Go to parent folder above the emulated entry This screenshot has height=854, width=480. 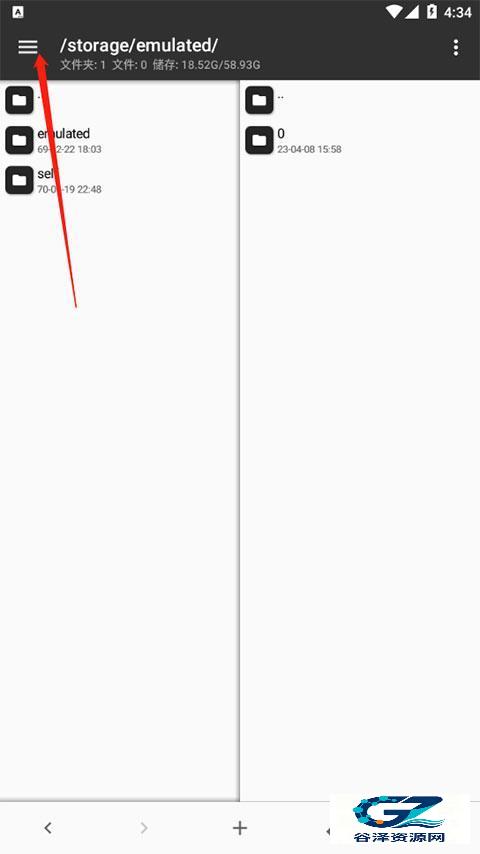click(119, 100)
